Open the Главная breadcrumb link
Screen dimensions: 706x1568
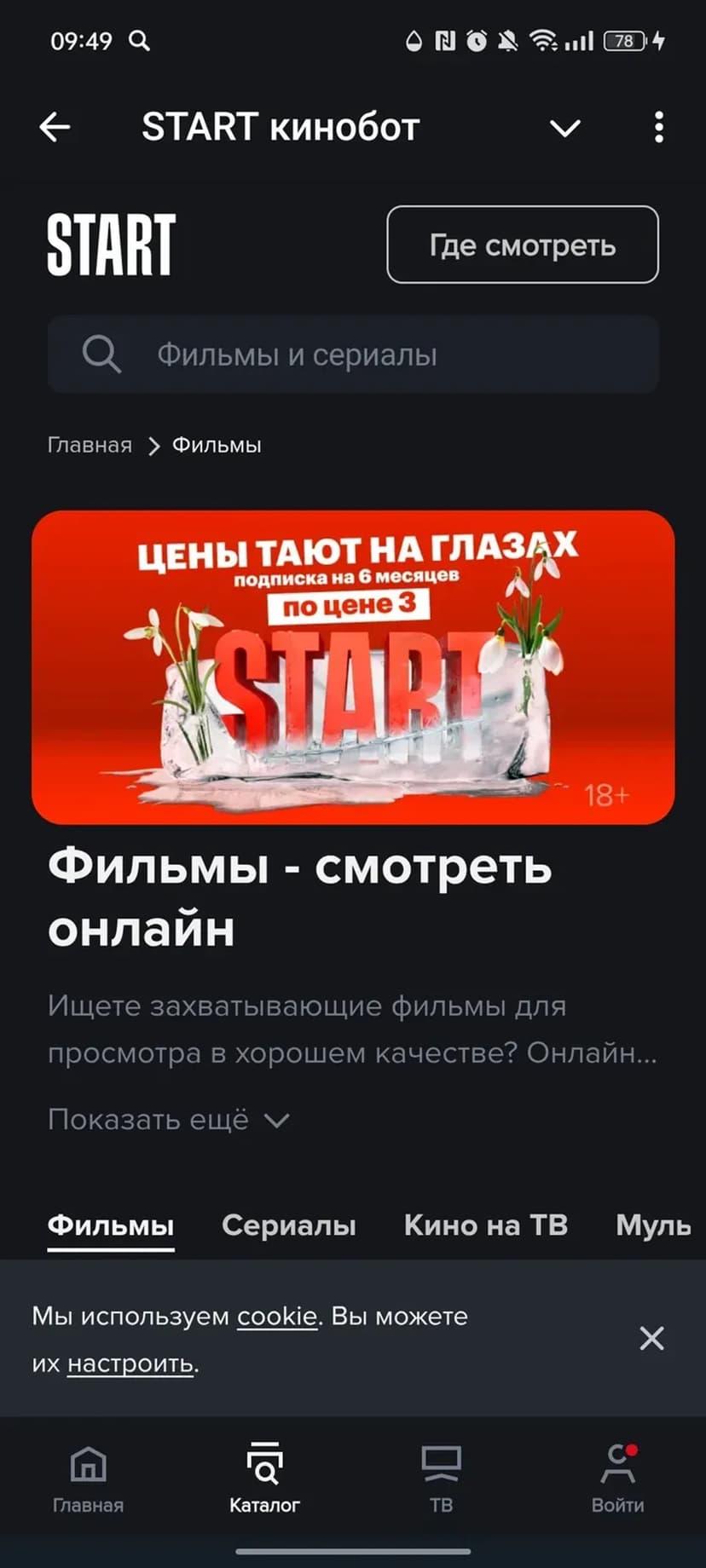(x=90, y=446)
